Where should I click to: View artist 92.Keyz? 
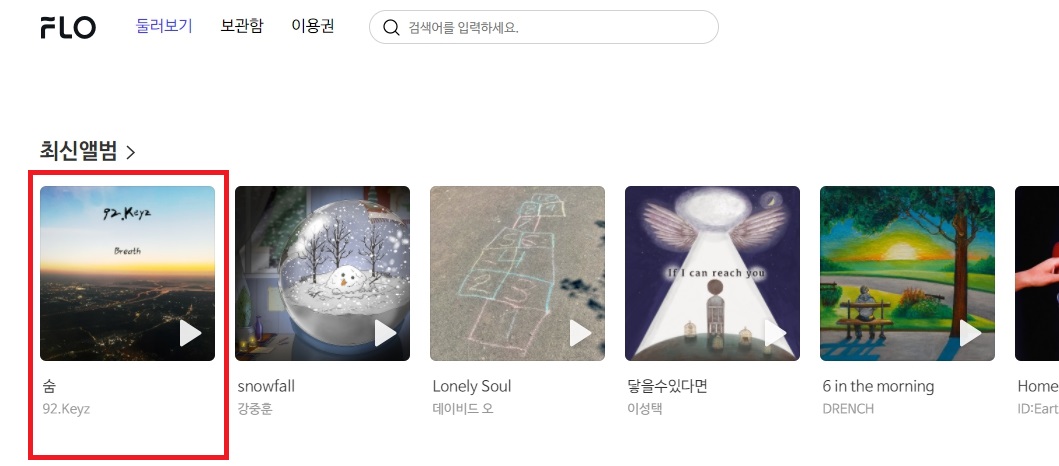pos(66,409)
